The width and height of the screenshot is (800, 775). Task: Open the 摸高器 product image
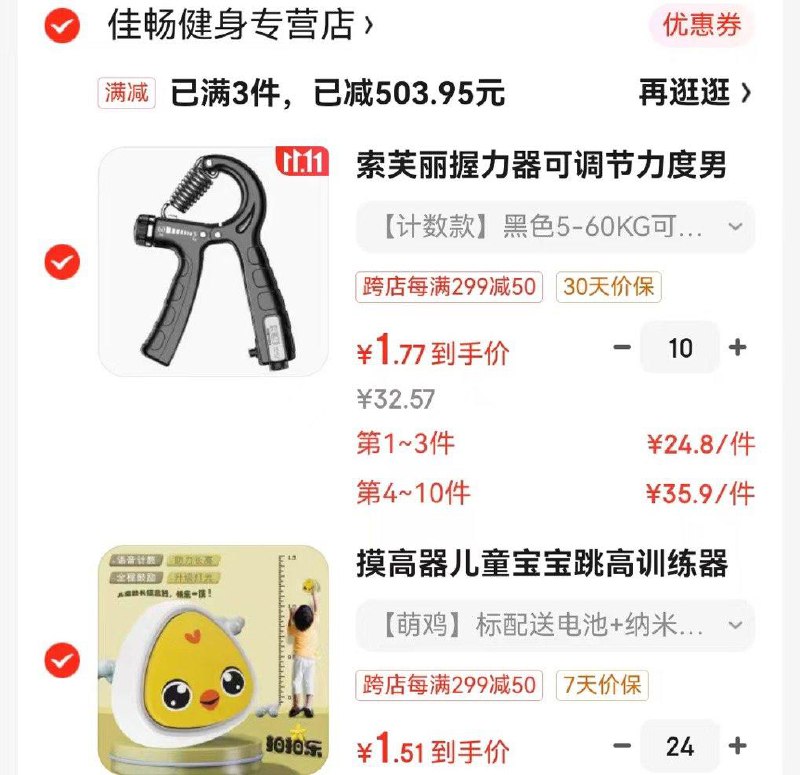[213, 660]
